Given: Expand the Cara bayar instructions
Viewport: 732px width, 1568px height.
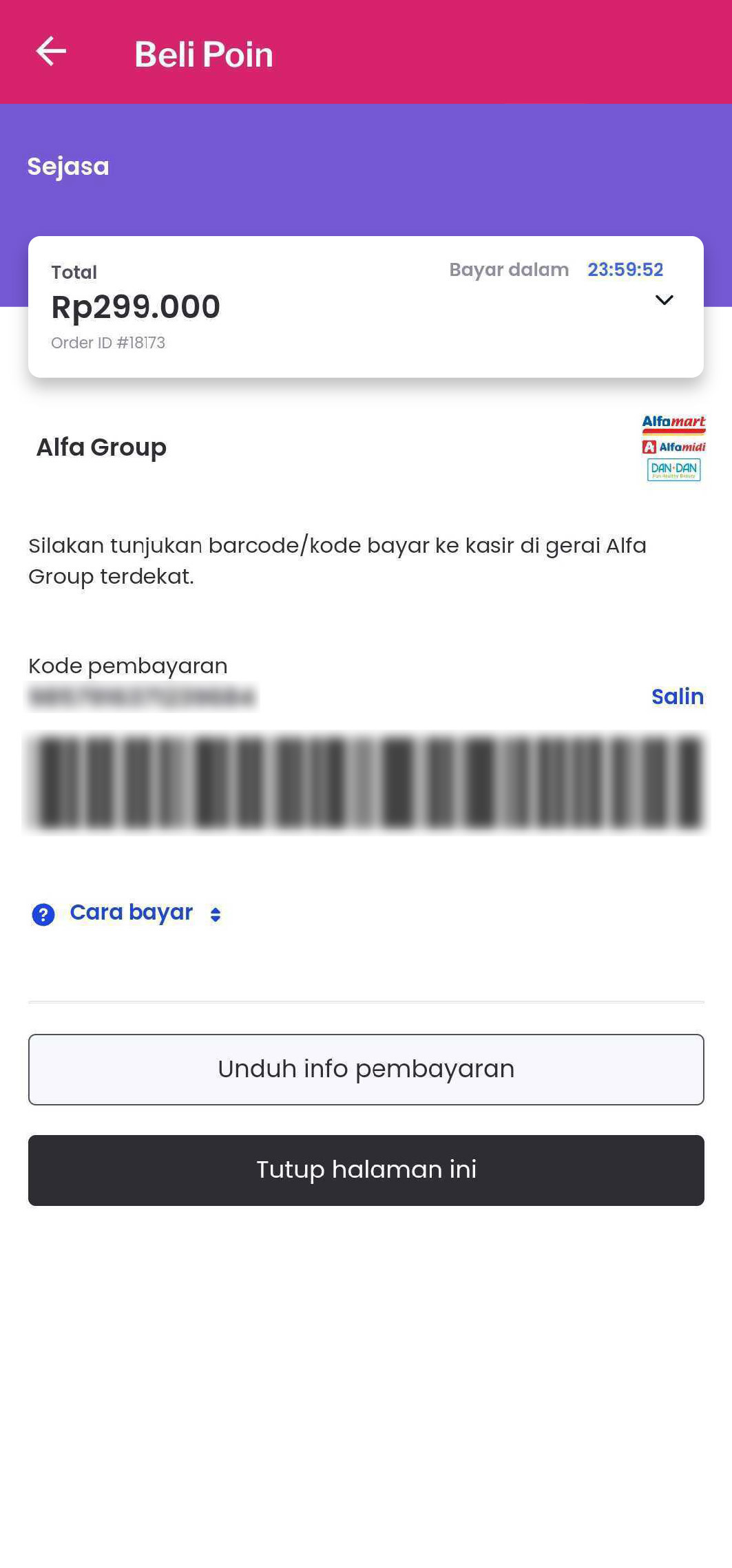Looking at the screenshot, I should [x=132, y=912].
